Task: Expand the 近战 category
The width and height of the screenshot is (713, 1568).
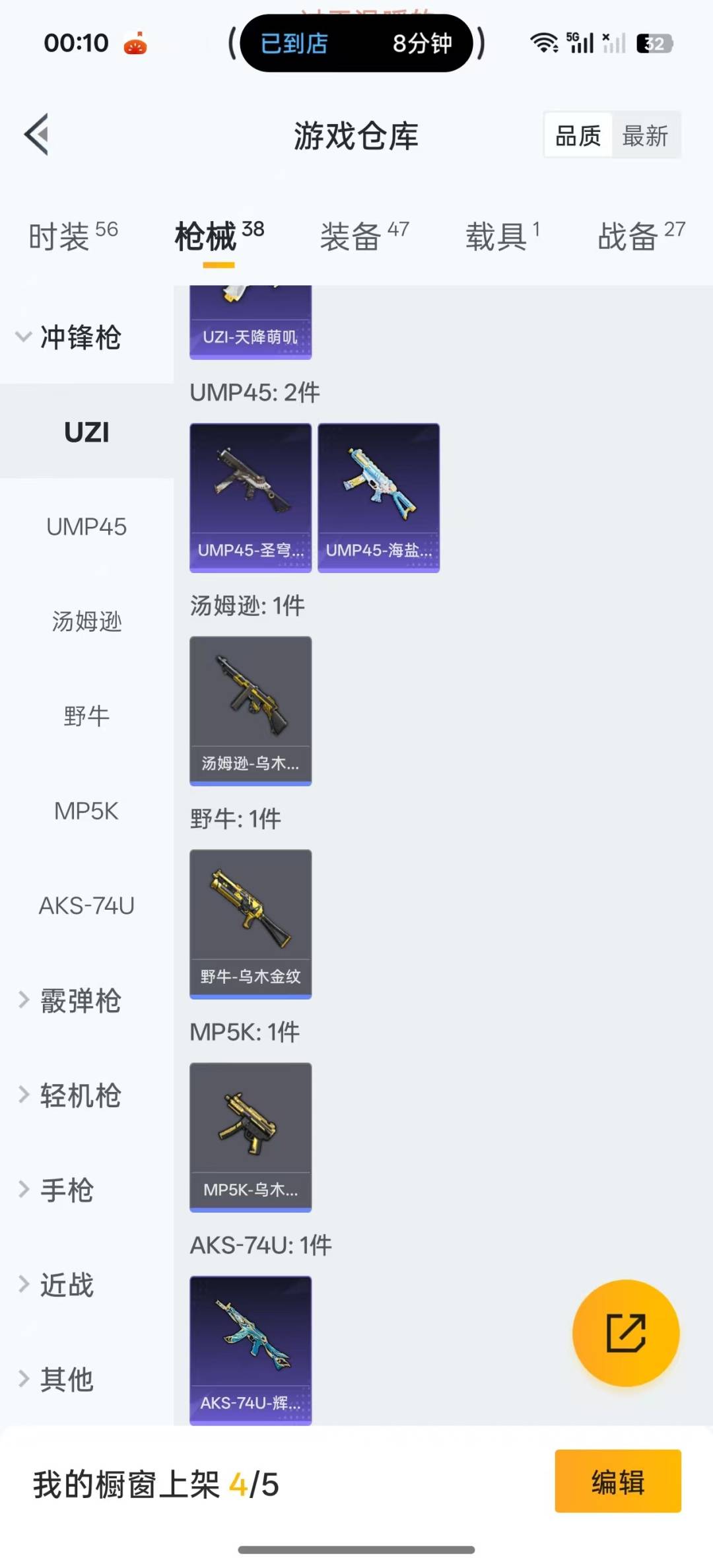Action: pyautogui.click(x=58, y=1285)
